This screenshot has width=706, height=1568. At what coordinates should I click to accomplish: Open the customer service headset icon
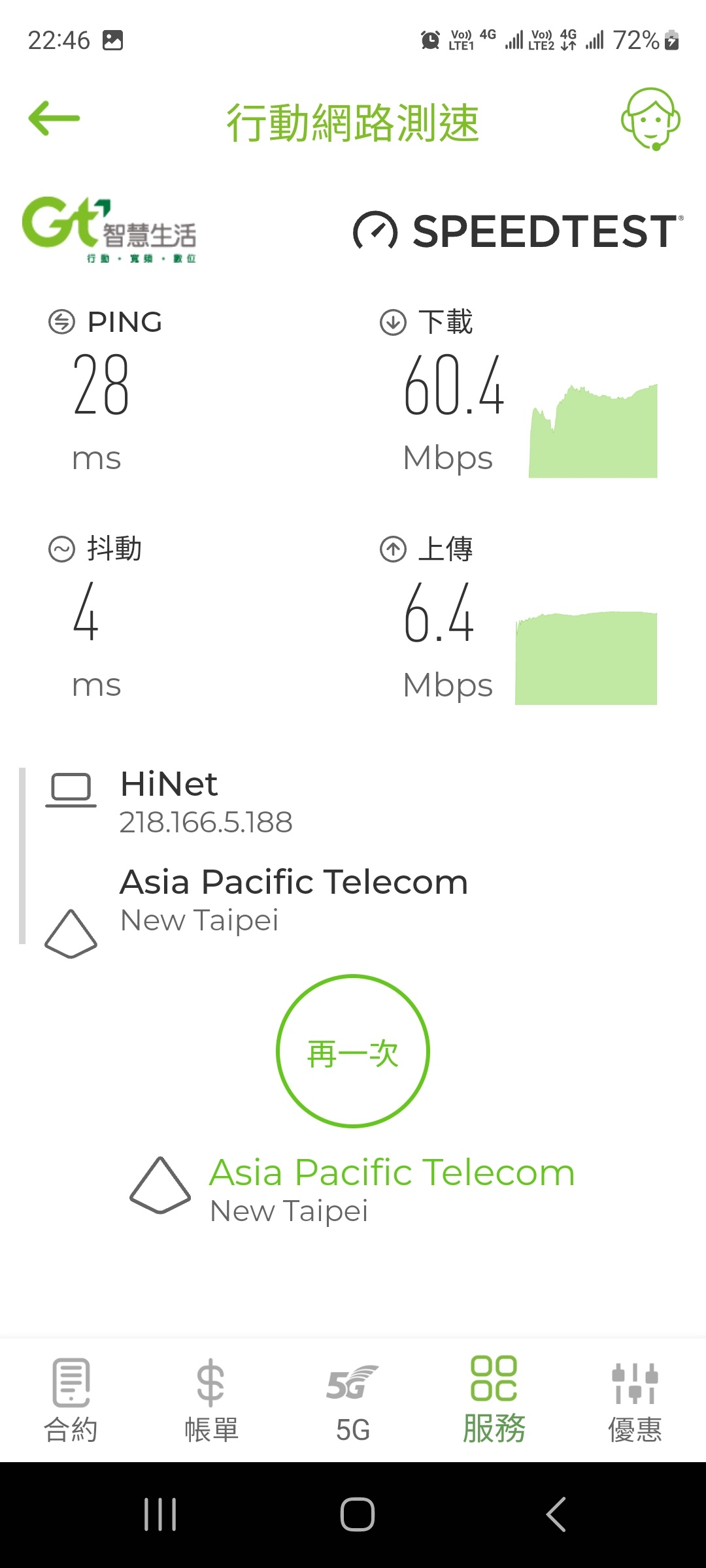coord(650,119)
